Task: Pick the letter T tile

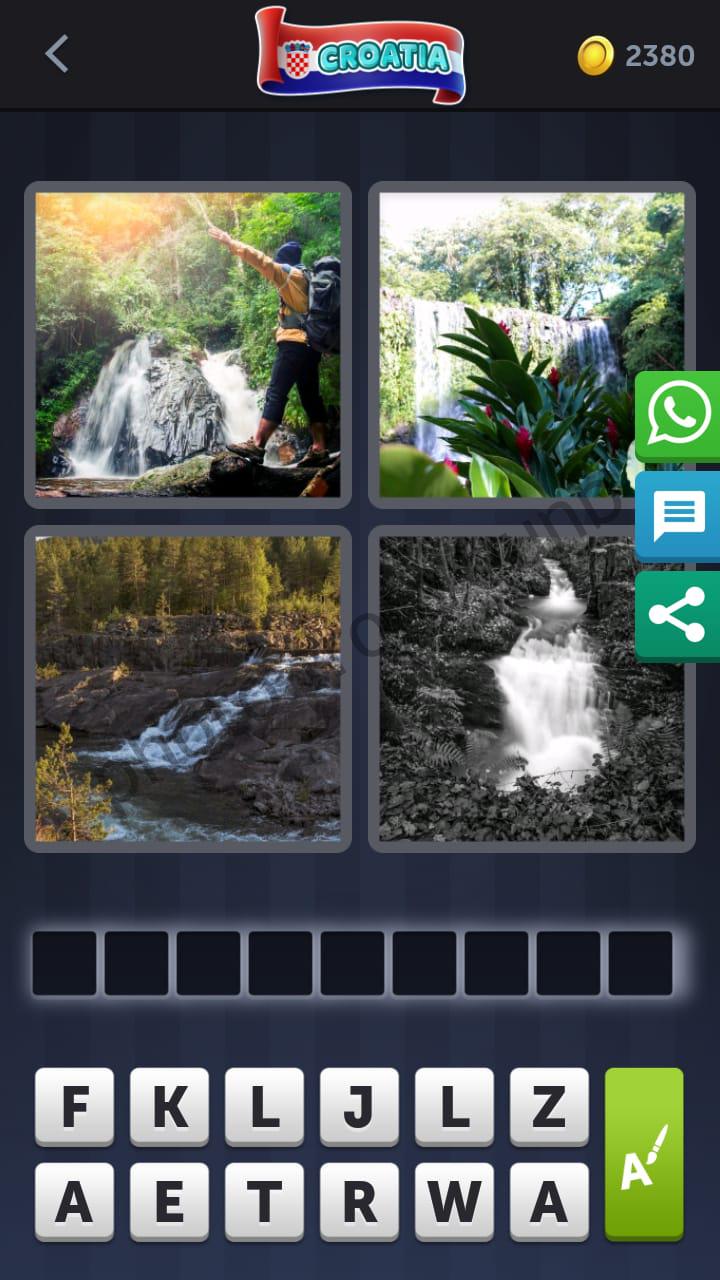Action: 264,1201
